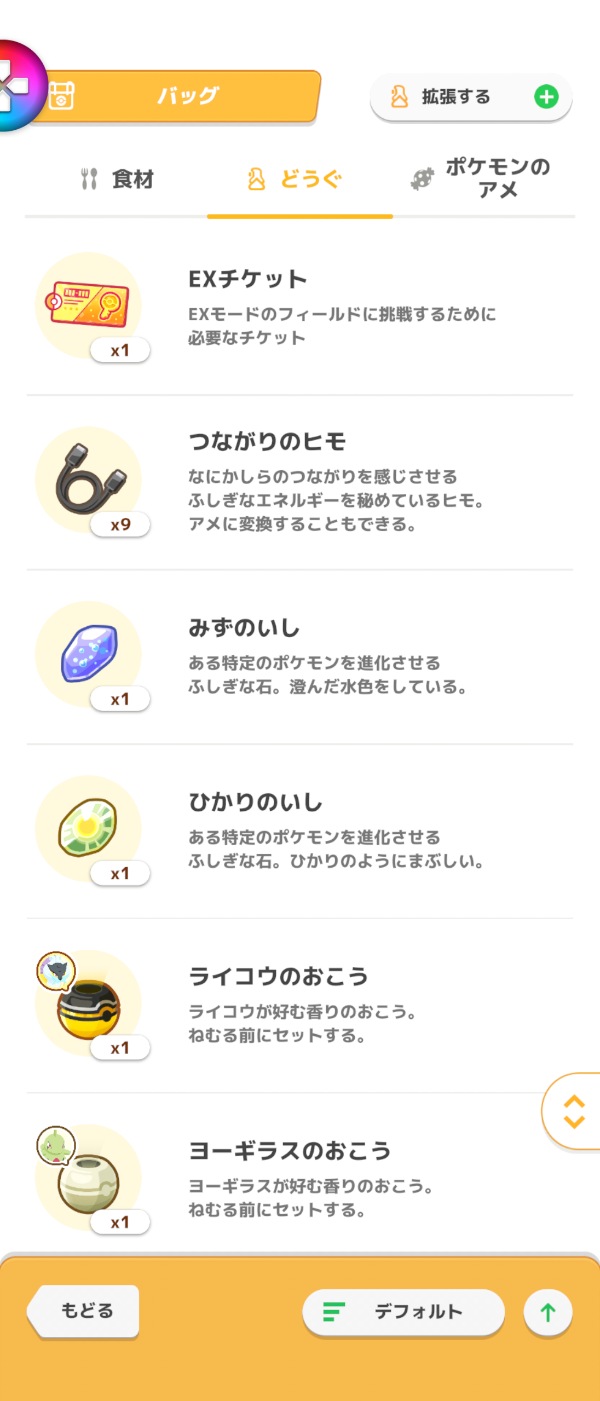The width and height of the screenshot is (600, 1401).
Task: Select the どうぐ tab
Action: [295, 180]
